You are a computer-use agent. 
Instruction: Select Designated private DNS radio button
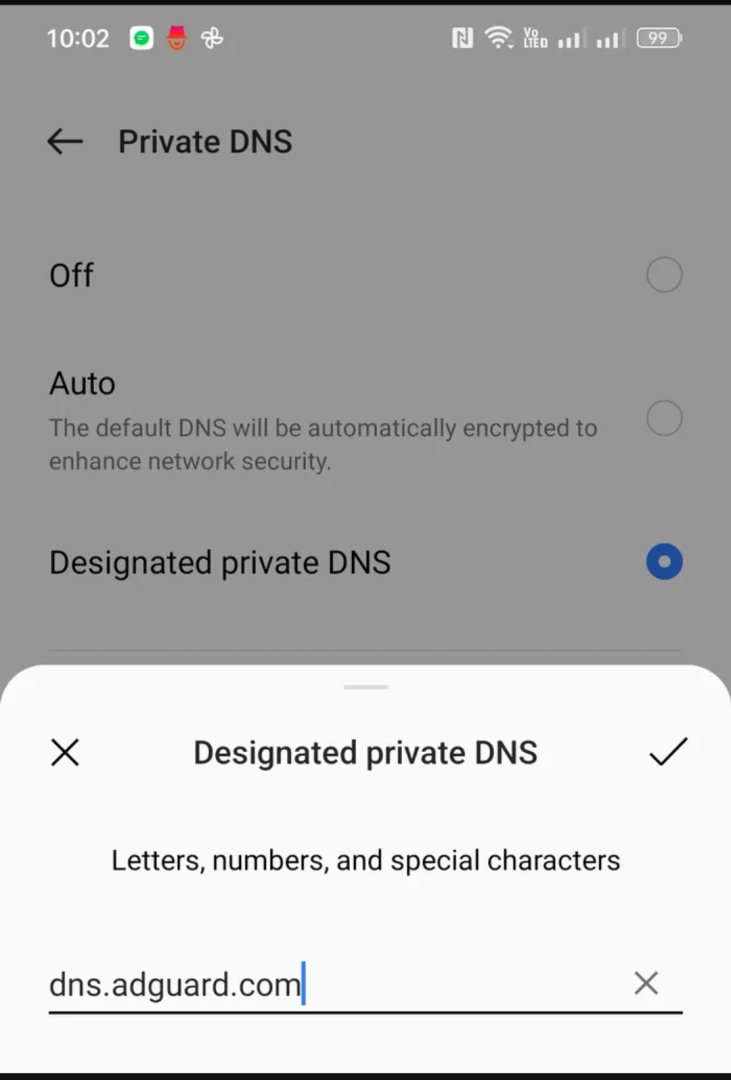664,562
